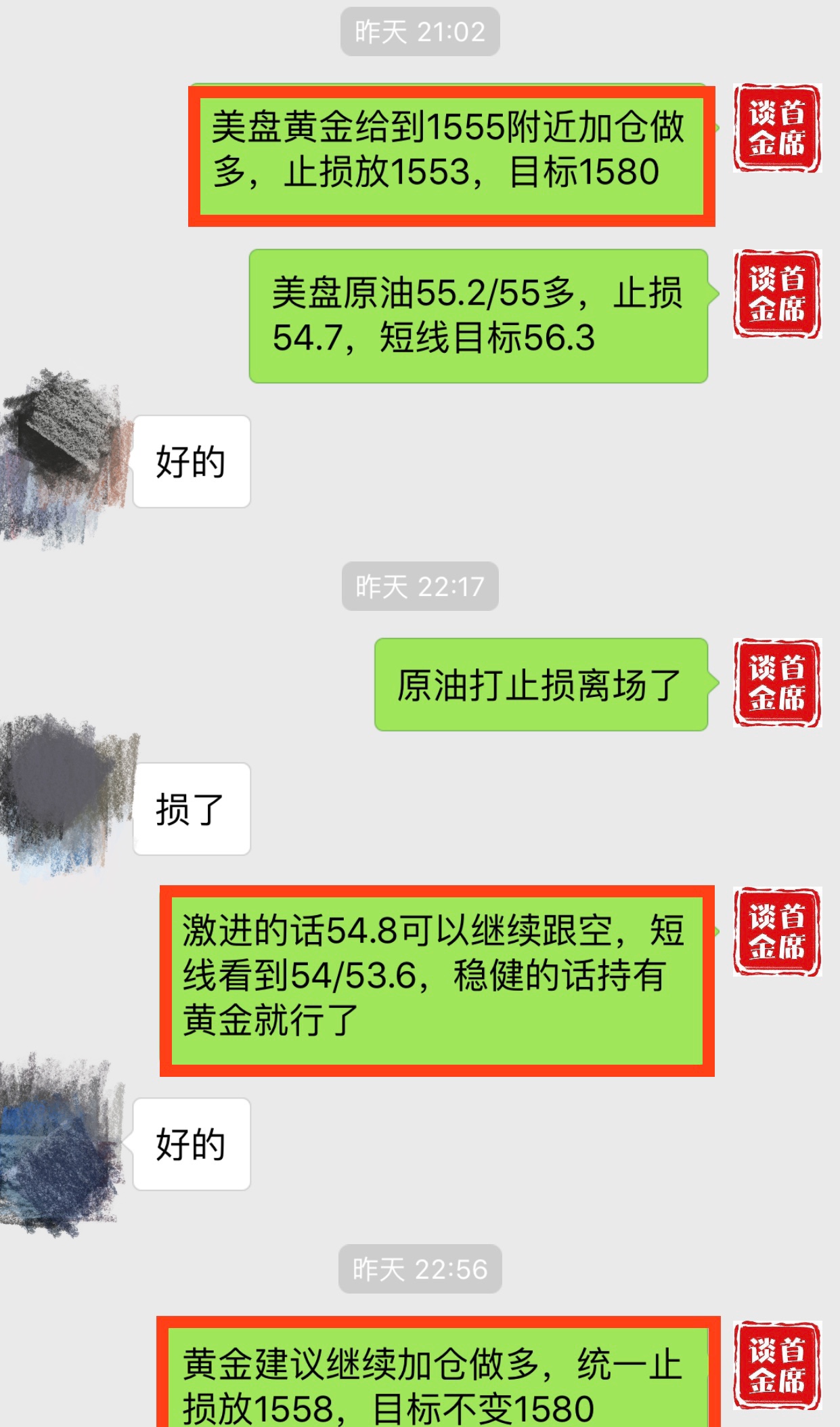Open sender avatar beside the 激进的话54.8 message
Screen dimensions: 840x1427
pos(776,931)
